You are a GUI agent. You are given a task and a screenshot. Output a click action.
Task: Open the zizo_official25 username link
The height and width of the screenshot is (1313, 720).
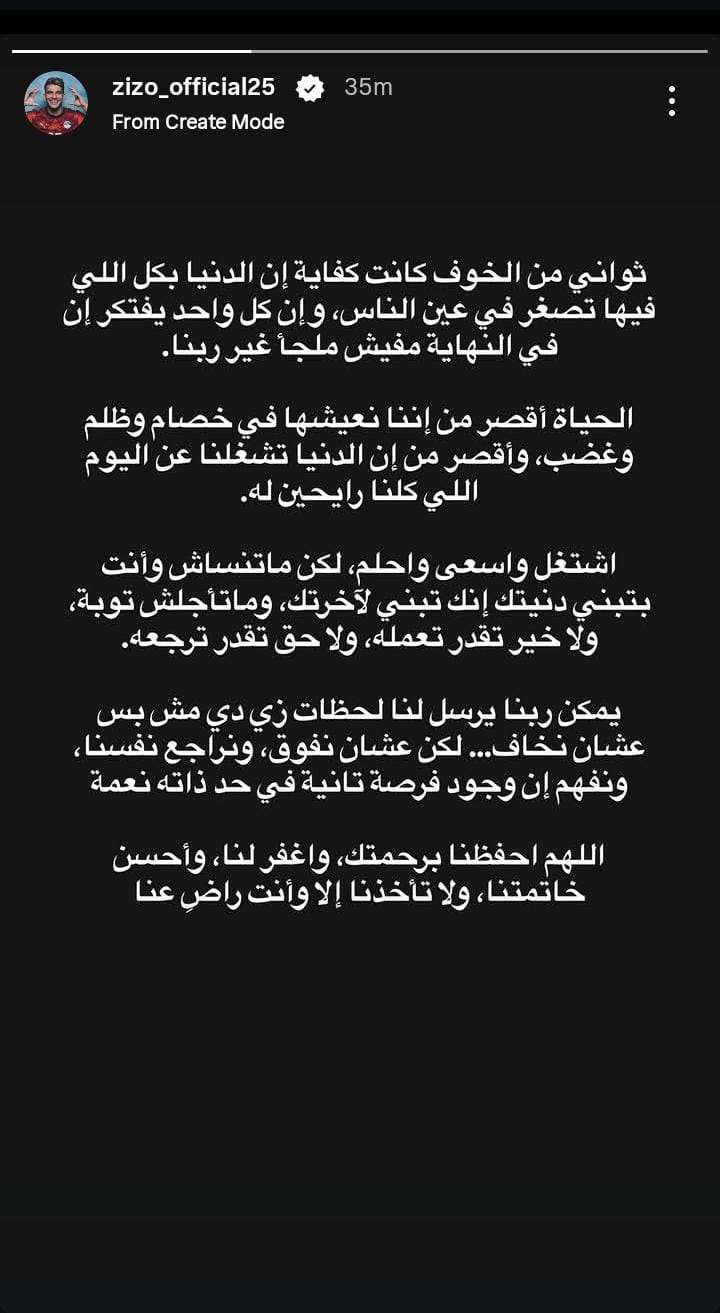tap(193, 87)
